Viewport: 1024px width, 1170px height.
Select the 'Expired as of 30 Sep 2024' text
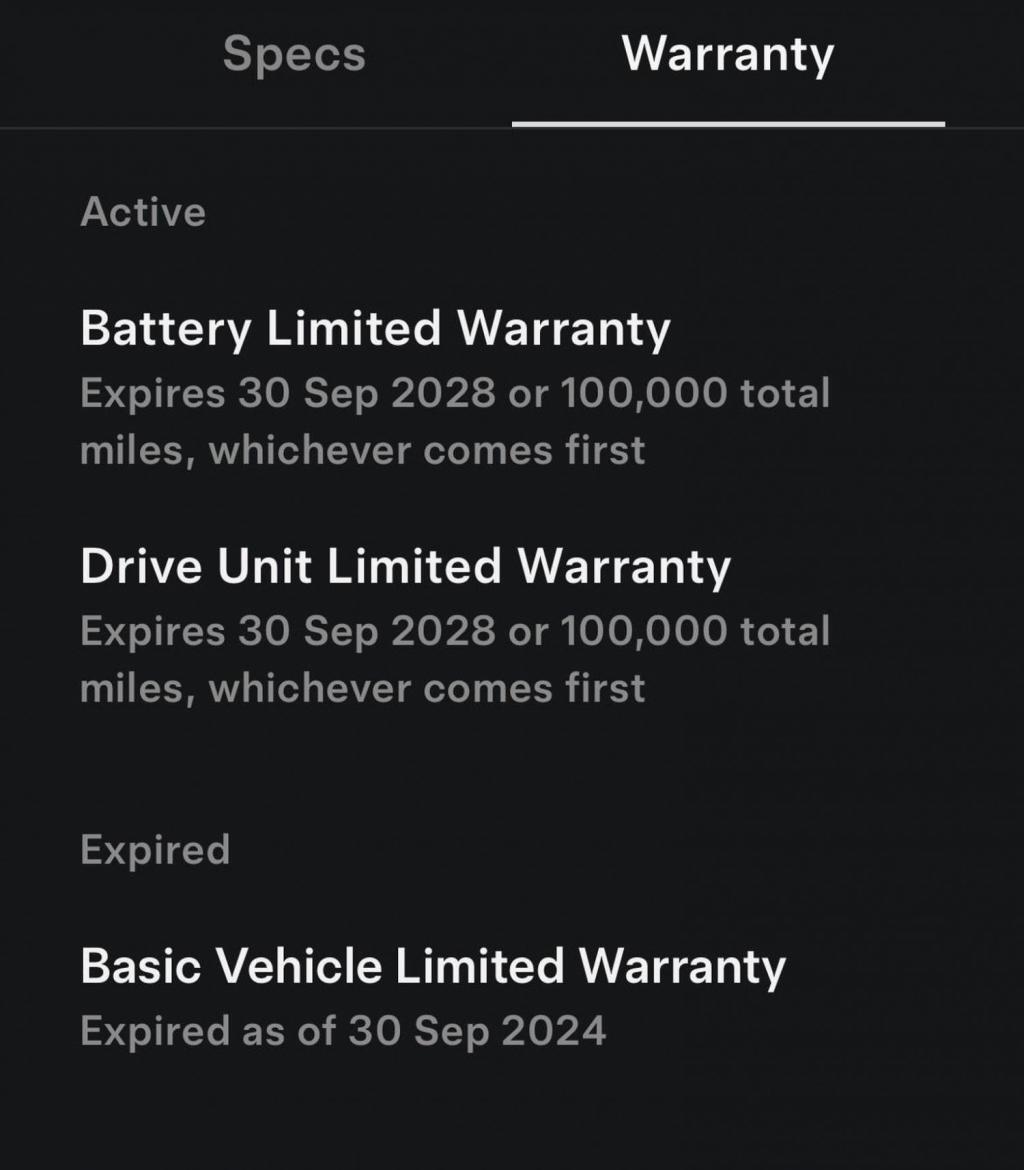343,1029
